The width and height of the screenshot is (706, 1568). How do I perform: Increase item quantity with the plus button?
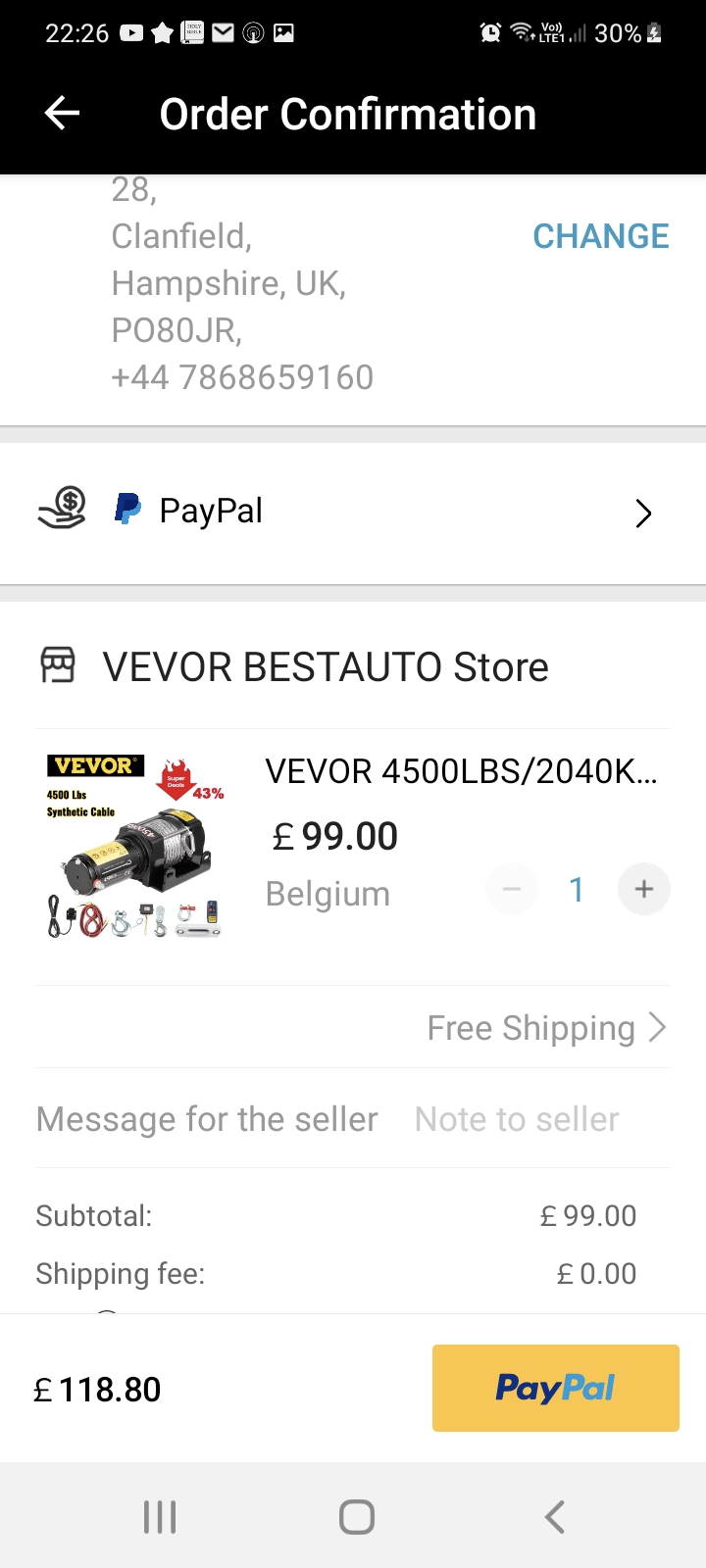tap(643, 889)
